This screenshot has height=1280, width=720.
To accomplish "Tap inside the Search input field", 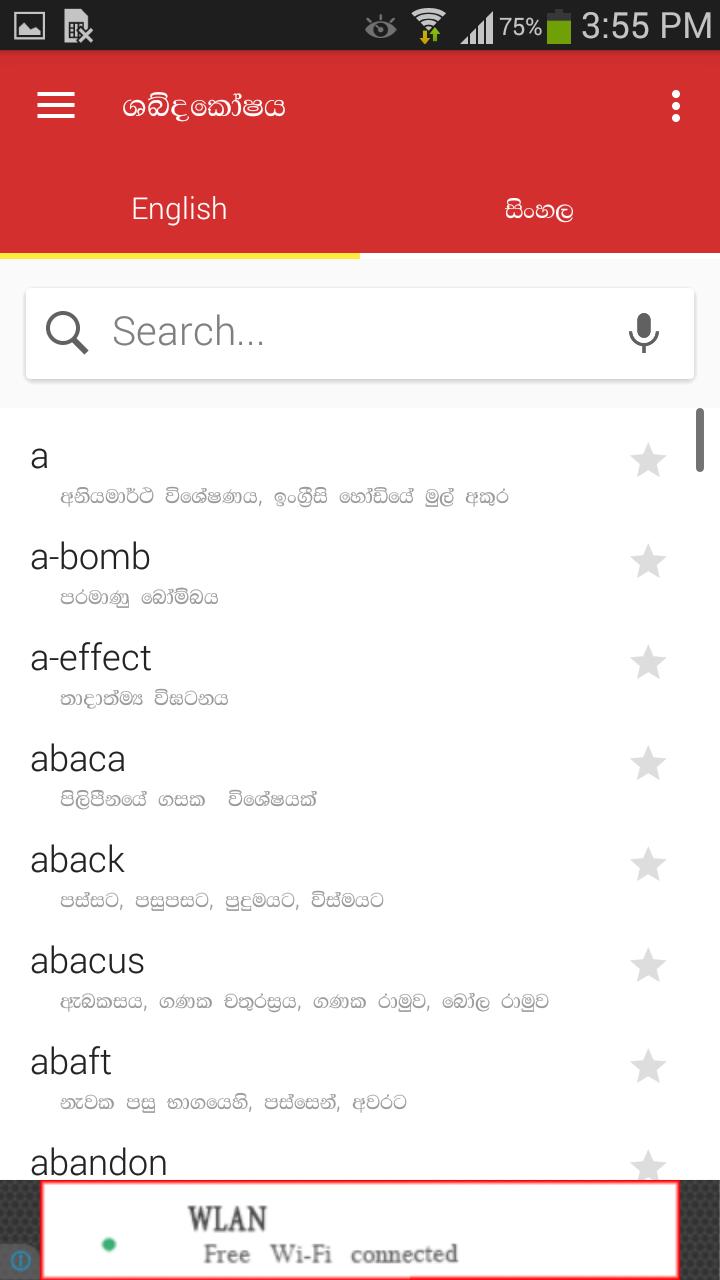I will [x=300, y=332].
